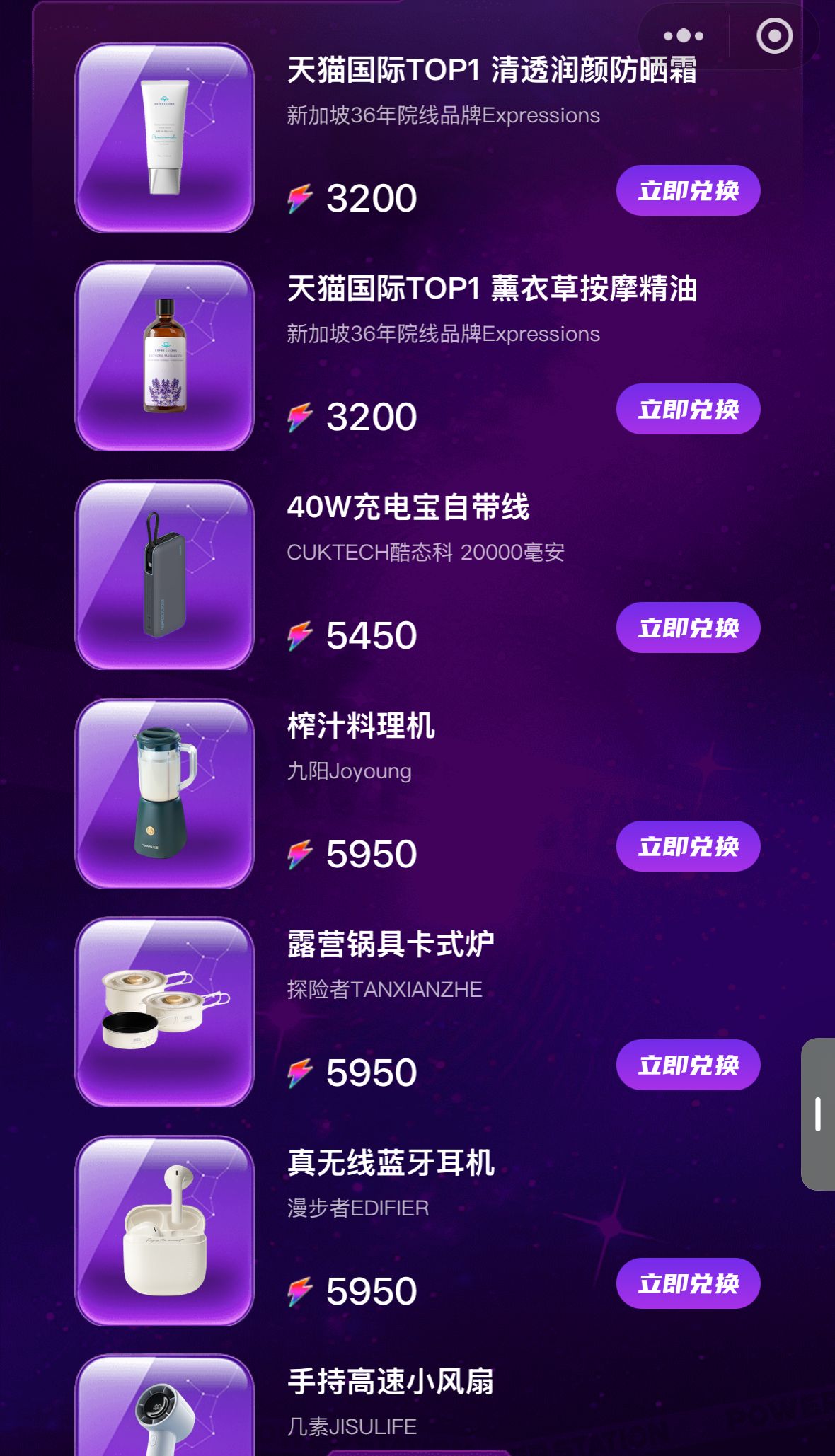Exchange points for 榨汁料理机
Viewport: 835px width, 1456px height.
tap(688, 846)
